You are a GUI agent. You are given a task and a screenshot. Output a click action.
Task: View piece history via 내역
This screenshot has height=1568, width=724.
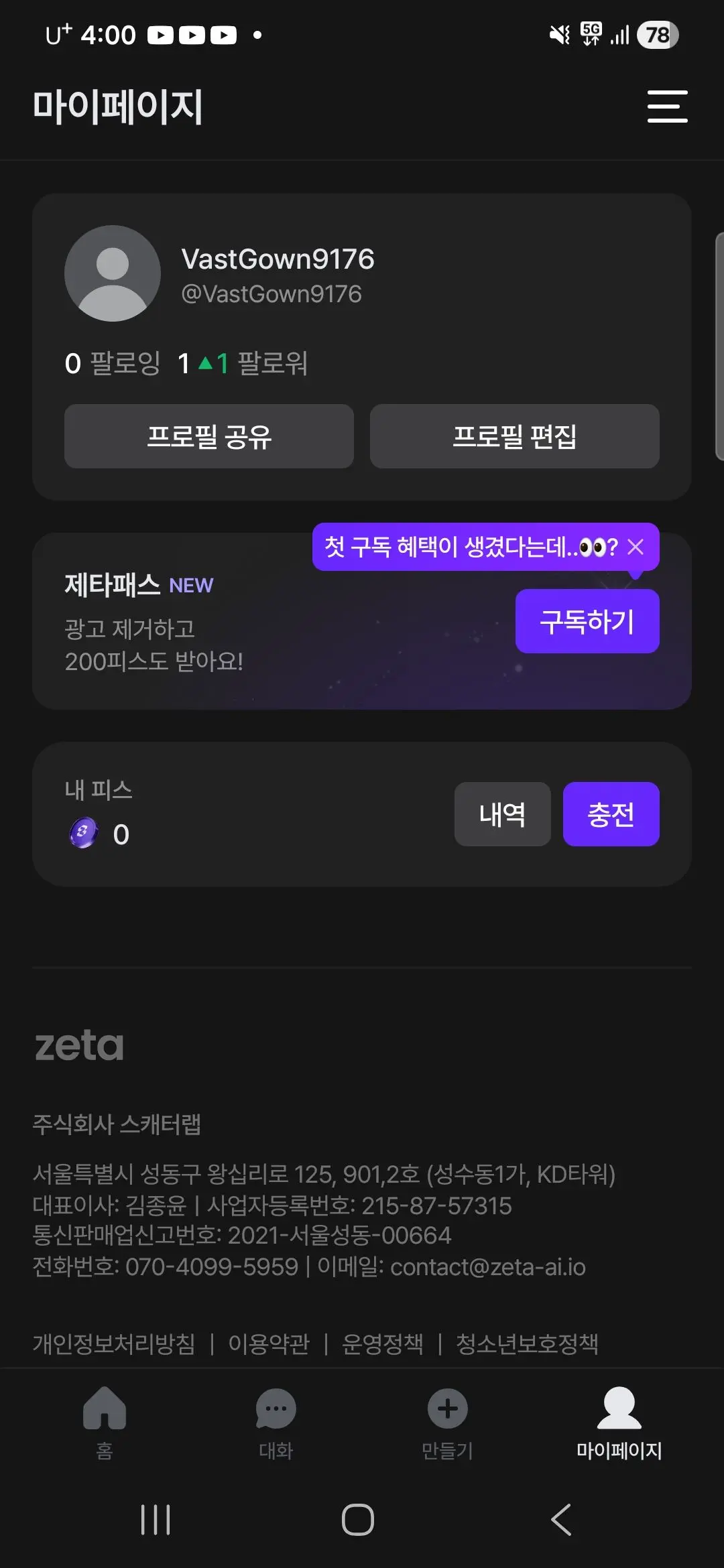(503, 814)
